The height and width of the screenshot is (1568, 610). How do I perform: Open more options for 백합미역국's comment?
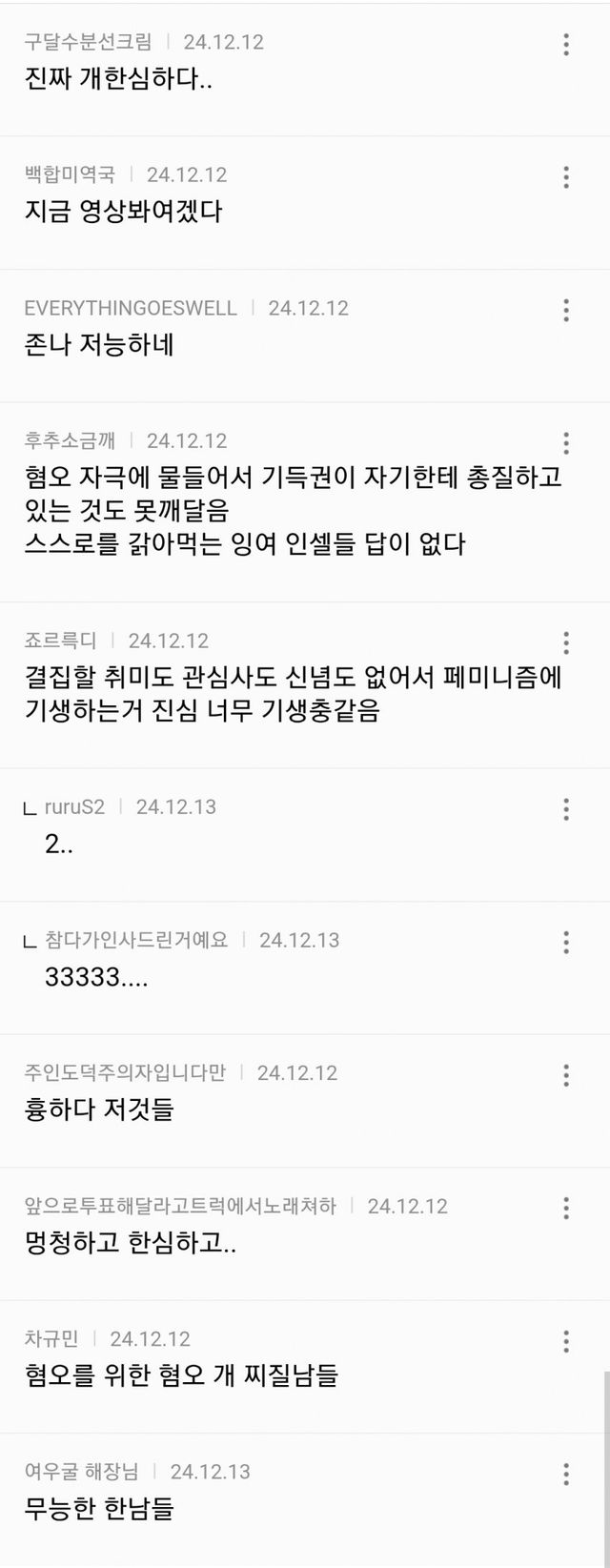click(x=566, y=176)
